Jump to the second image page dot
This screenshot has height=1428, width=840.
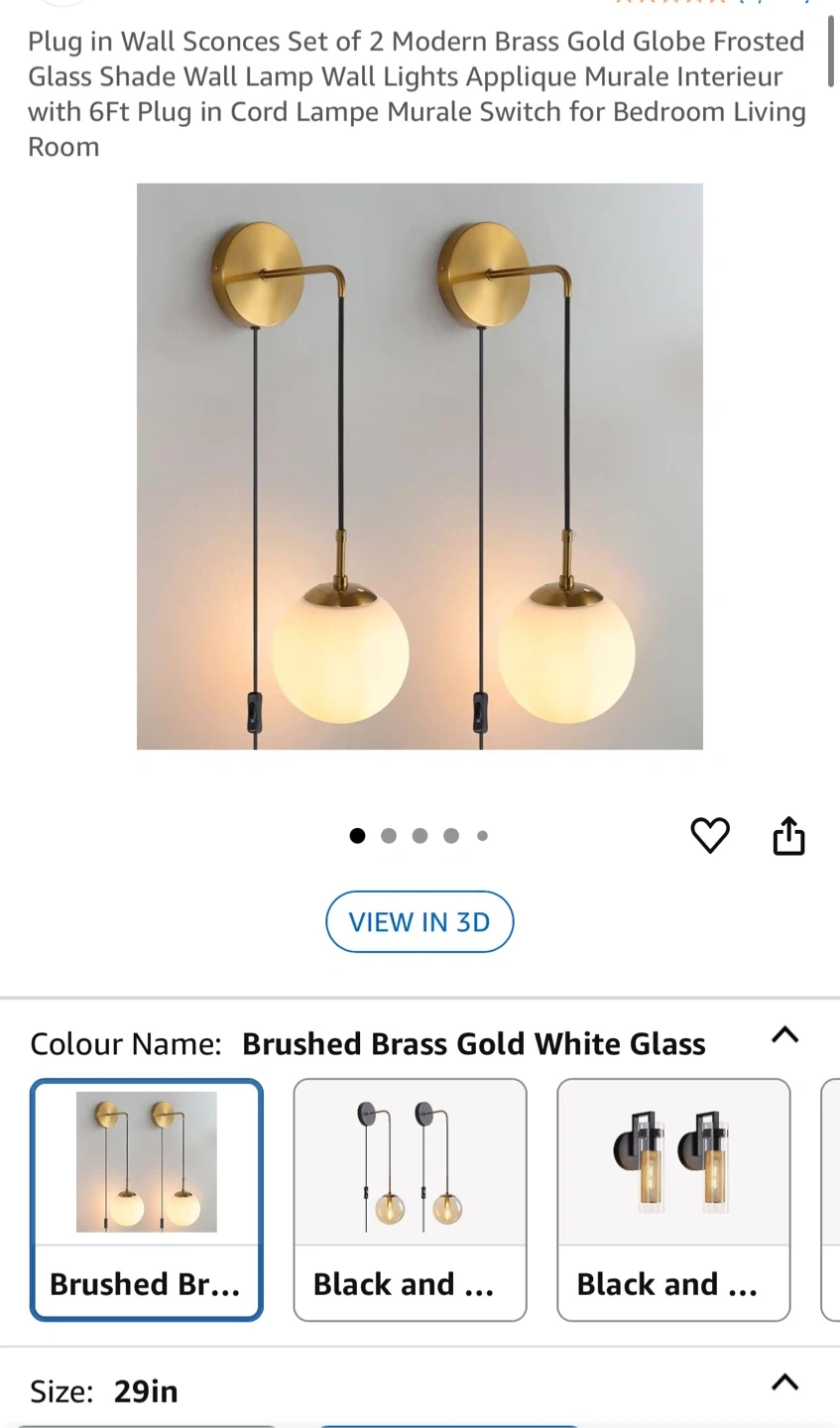[389, 836]
